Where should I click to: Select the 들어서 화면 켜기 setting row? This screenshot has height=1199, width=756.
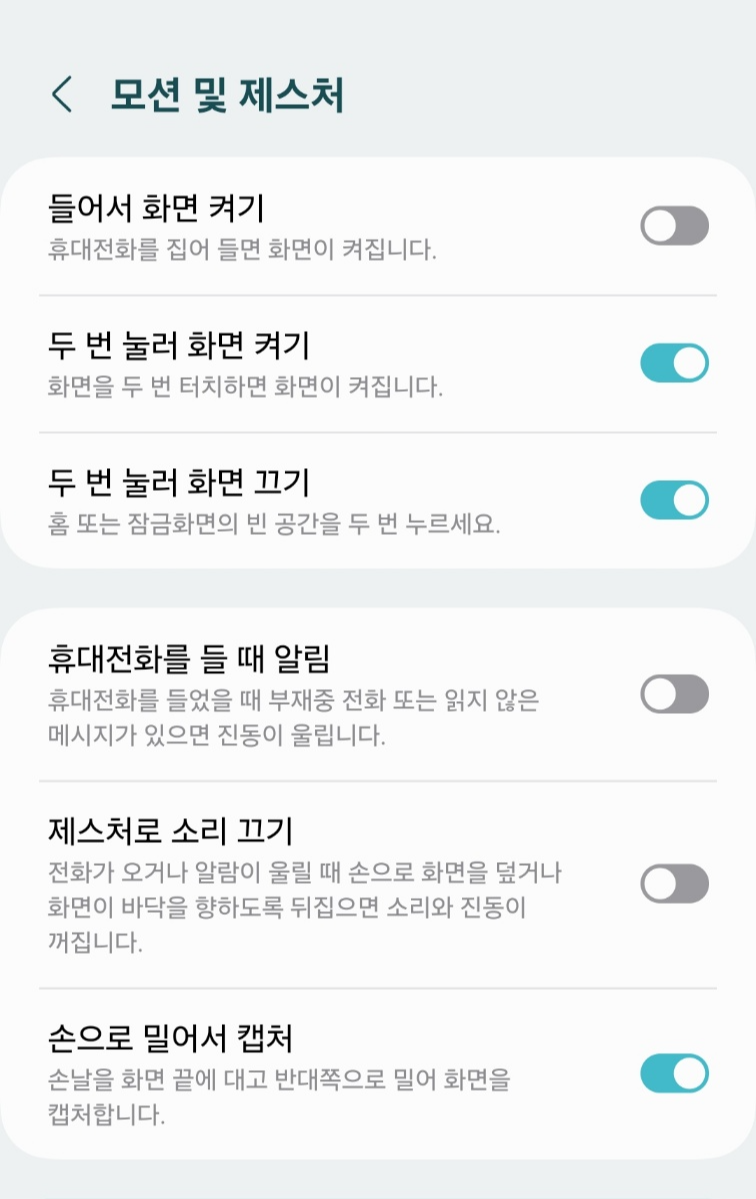point(300,225)
